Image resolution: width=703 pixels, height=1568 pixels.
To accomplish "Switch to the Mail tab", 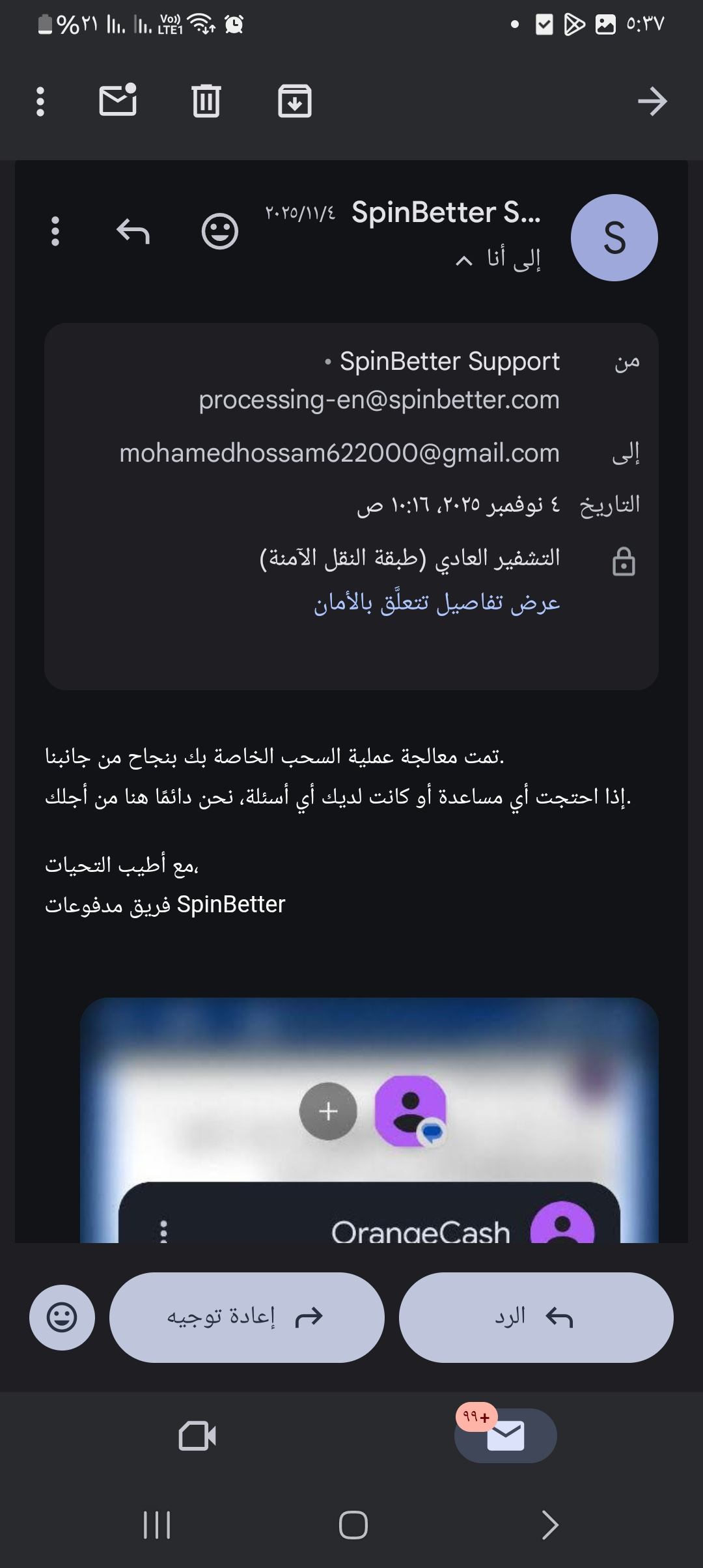I will pyautogui.click(x=505, y=1436).
